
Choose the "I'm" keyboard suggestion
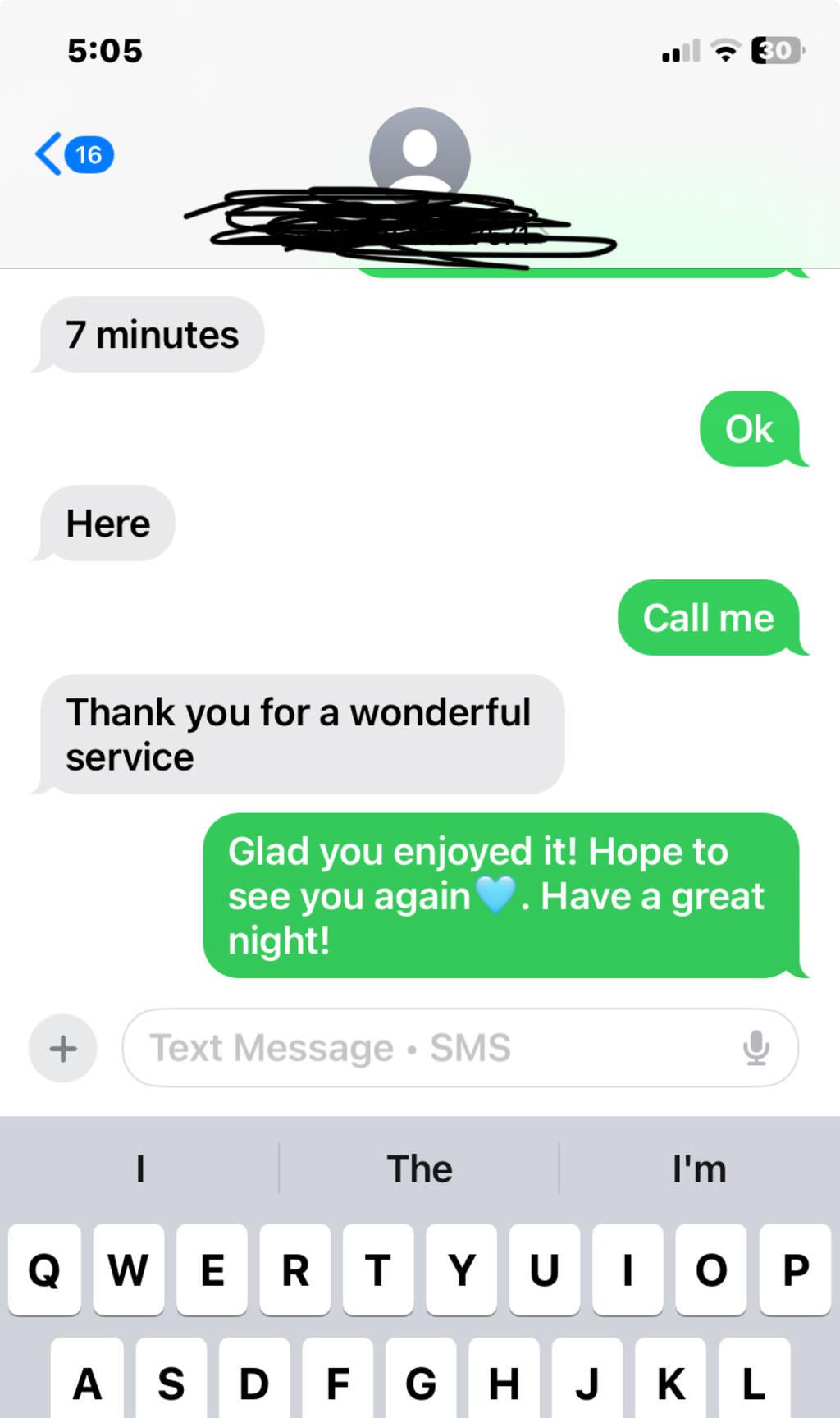[x=699, y=1169]
